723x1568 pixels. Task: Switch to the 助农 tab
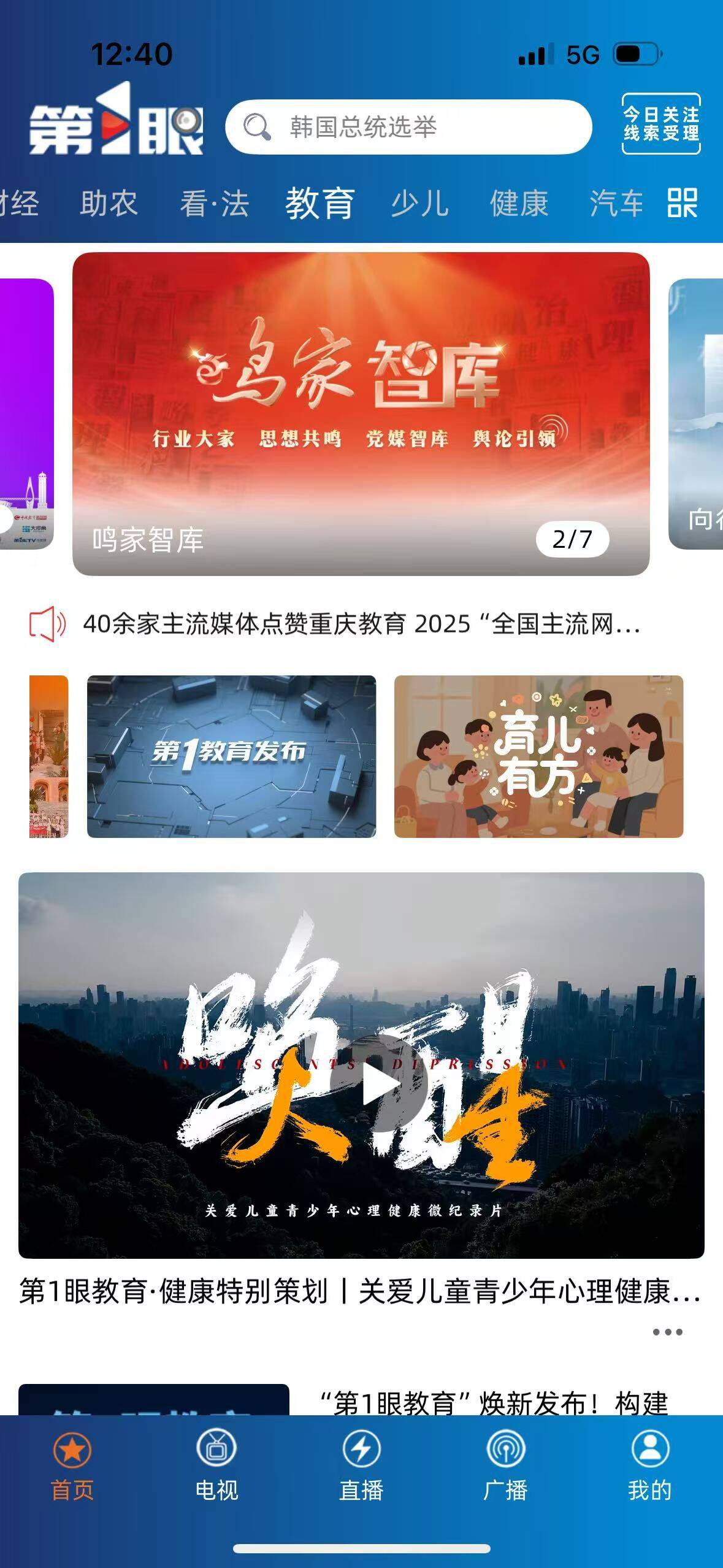coord(109,203)
